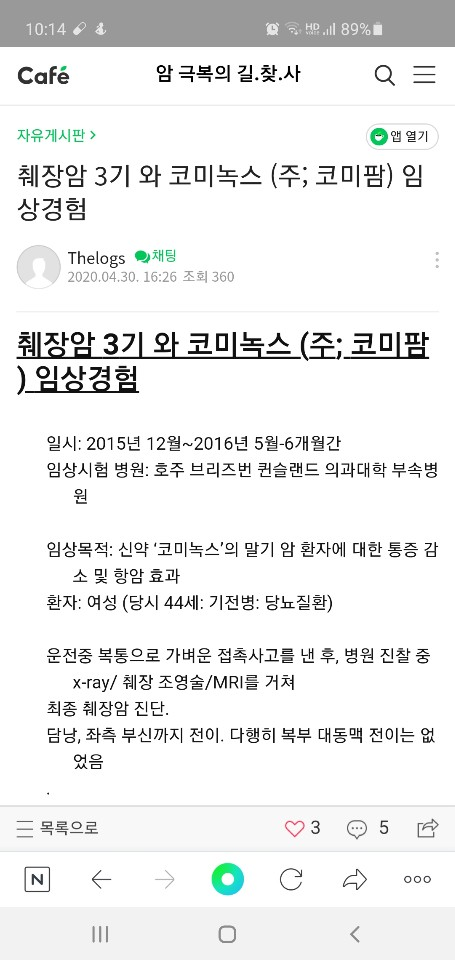Open the hamburger menu
This screenshot has width=455, height=960.
point(424,75)
